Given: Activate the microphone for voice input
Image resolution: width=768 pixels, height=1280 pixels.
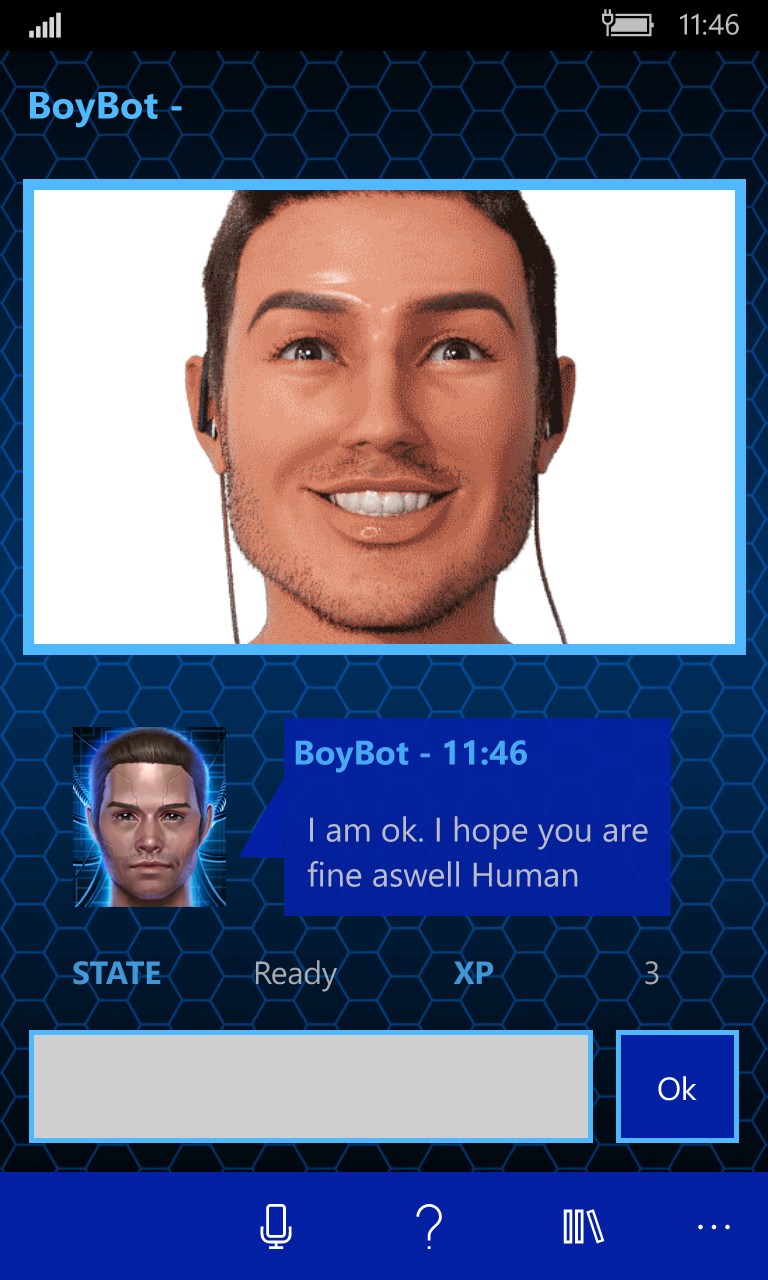Looking at the screenshot, I should click(276, 1226).
